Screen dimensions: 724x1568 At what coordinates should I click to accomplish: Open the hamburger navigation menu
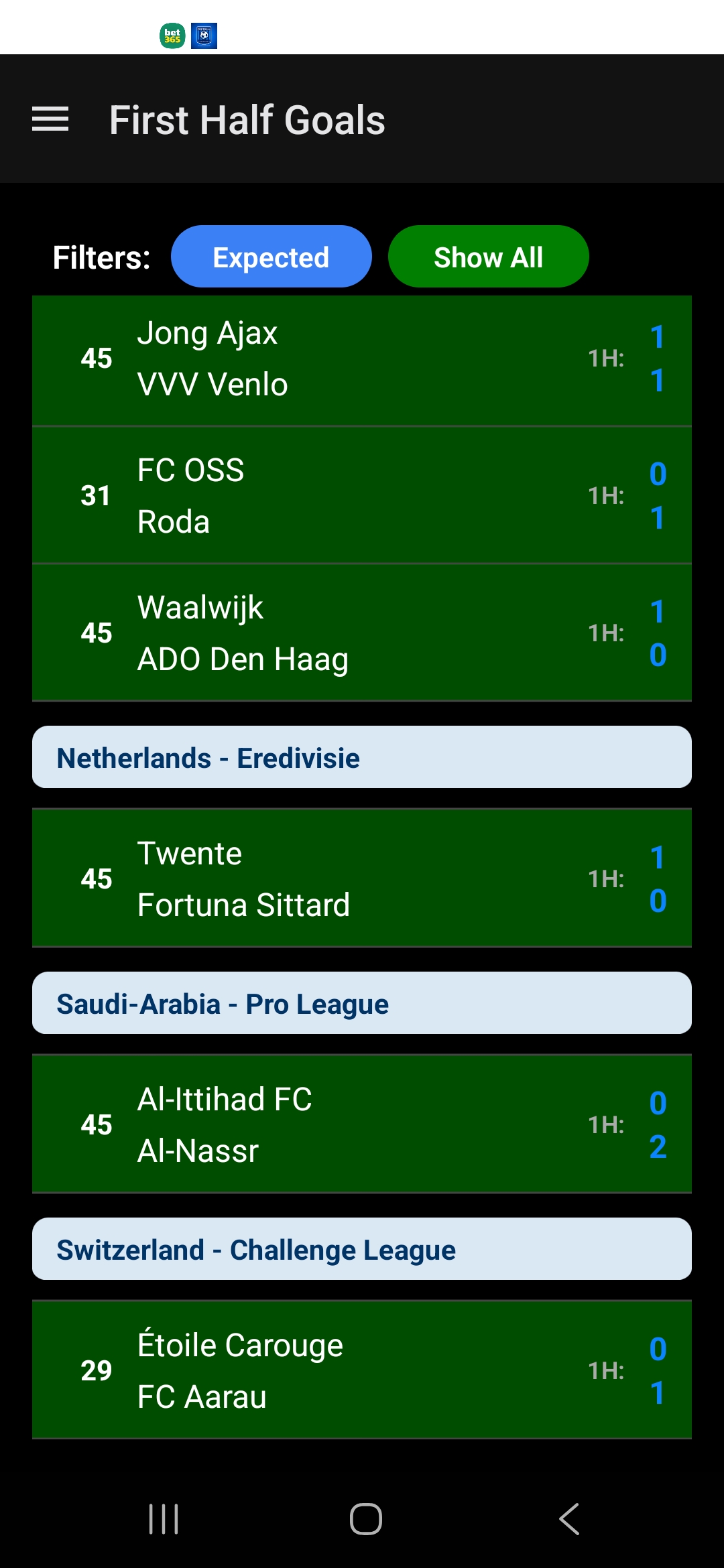coord(50,119)
